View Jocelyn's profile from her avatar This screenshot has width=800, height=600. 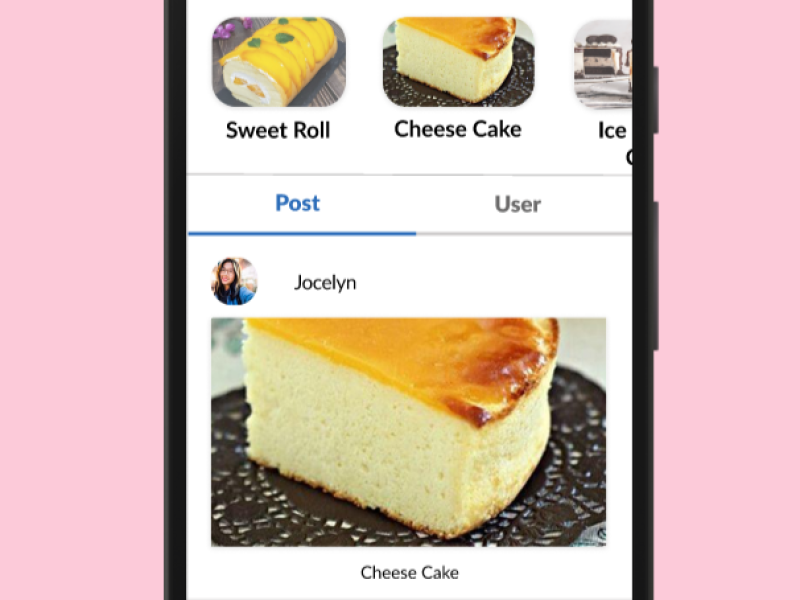pyautogui.click(x=234, y=282)
